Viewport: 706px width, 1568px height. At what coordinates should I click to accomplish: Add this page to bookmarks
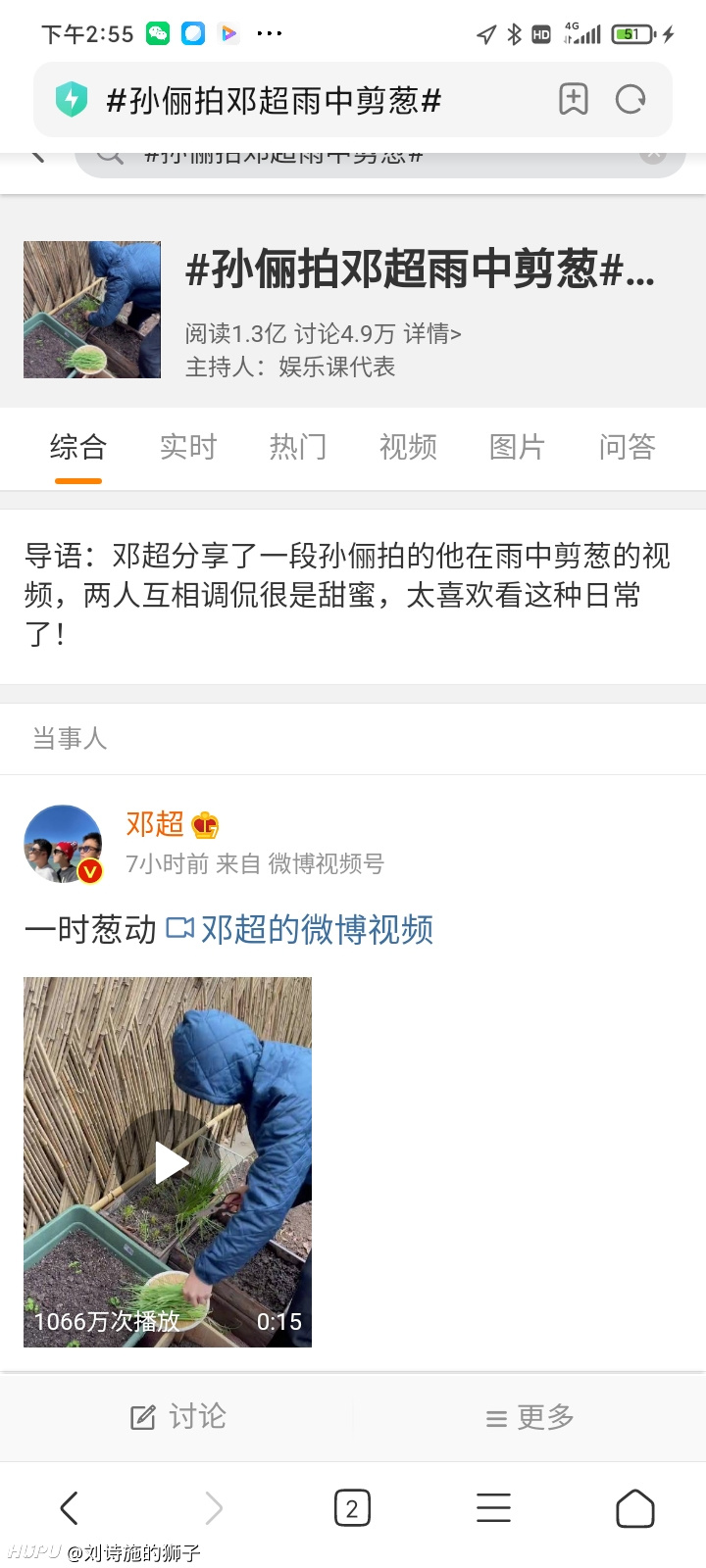tap(573, 100)
